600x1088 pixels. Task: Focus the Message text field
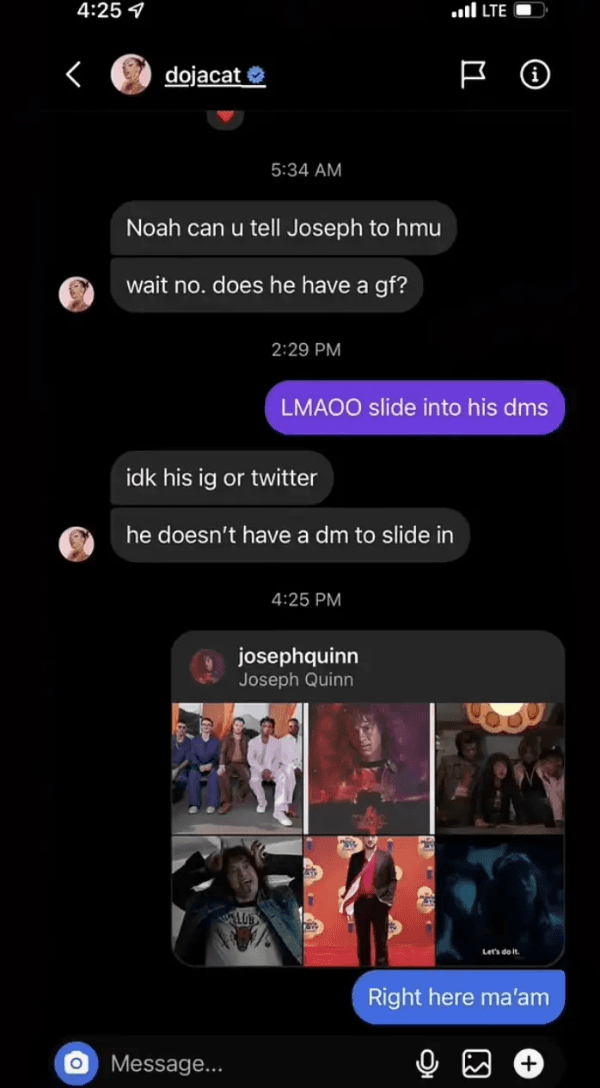250,1062
